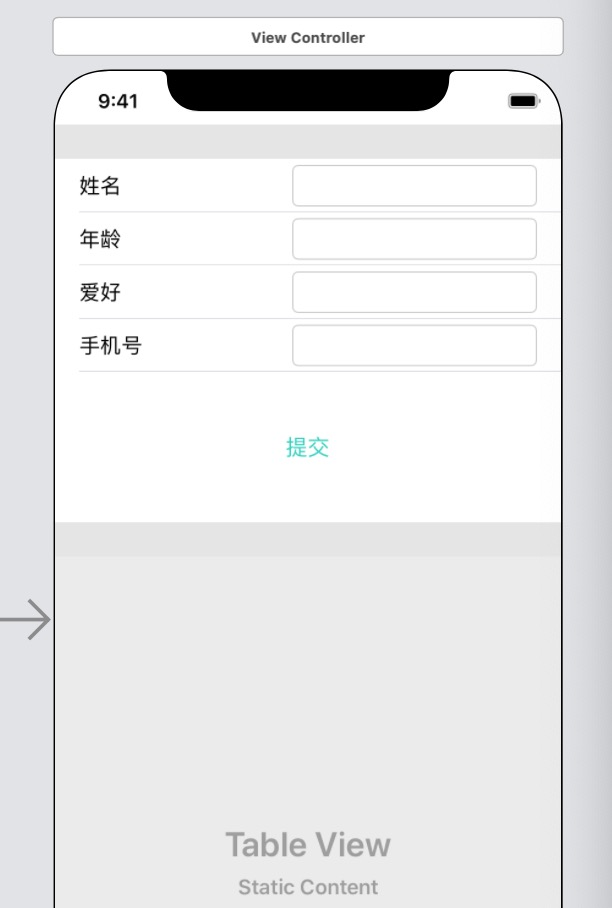Submit the form with 提交

coord(307,448)
